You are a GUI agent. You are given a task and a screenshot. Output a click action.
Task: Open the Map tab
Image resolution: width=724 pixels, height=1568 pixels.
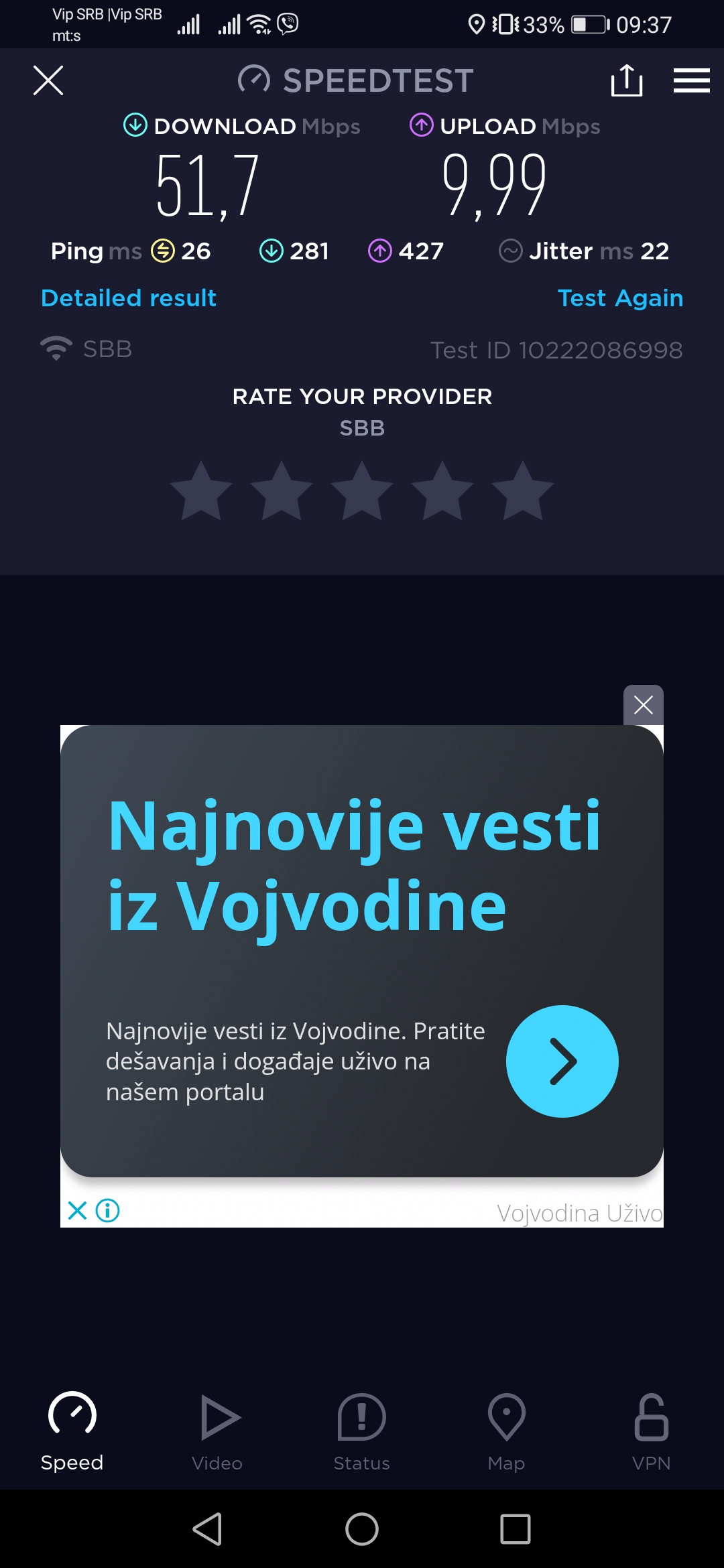pos(506,1431)
